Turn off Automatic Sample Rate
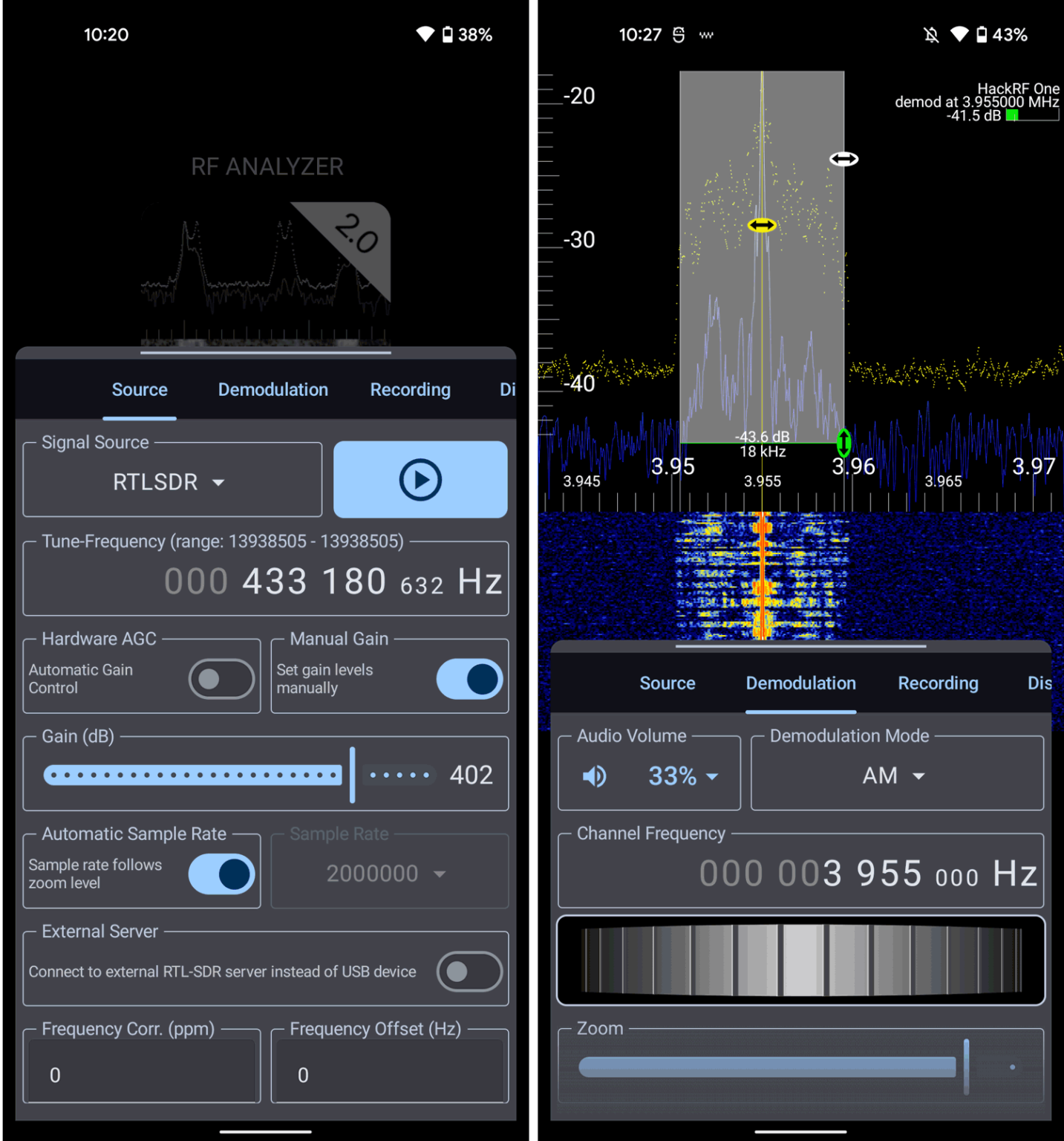This screenshot has height=1141, width=1064. pyautogui.click(x=221, y=874)
